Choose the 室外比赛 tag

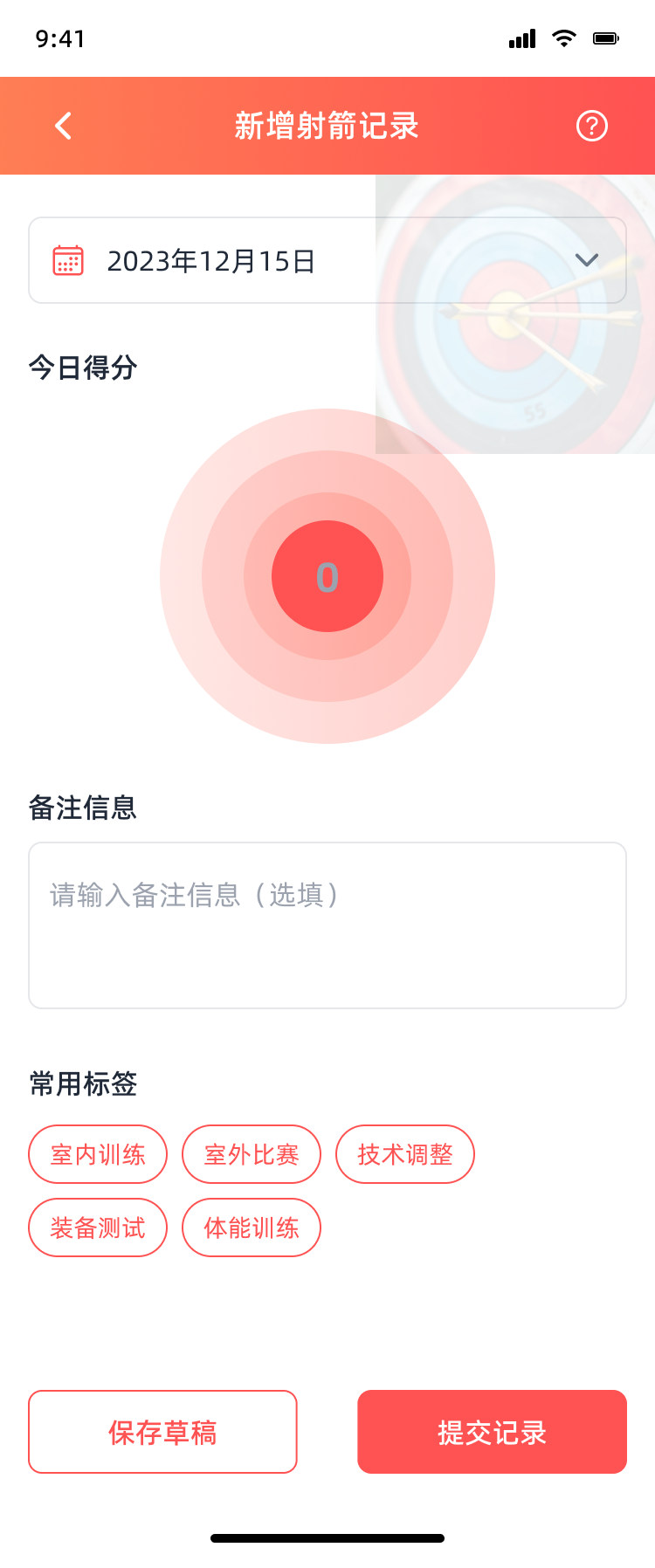[252, 1154]
